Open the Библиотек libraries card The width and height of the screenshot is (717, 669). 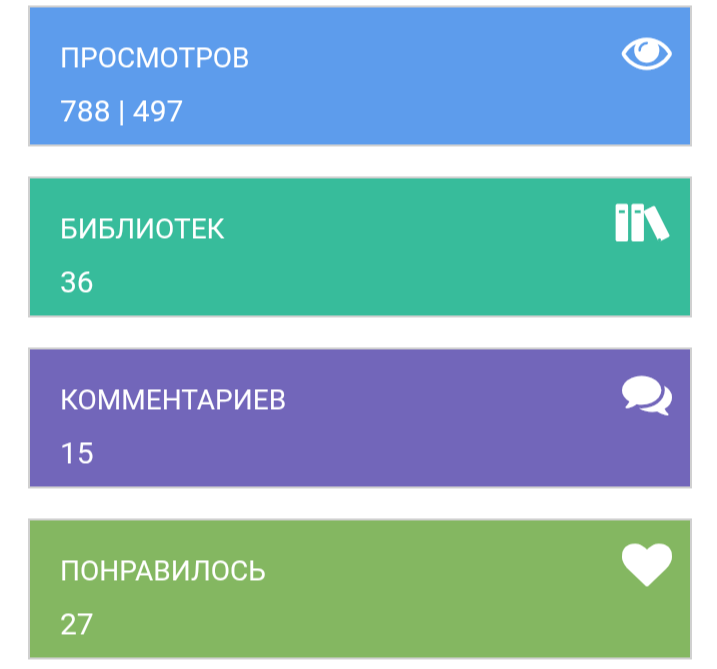(360, 247)
